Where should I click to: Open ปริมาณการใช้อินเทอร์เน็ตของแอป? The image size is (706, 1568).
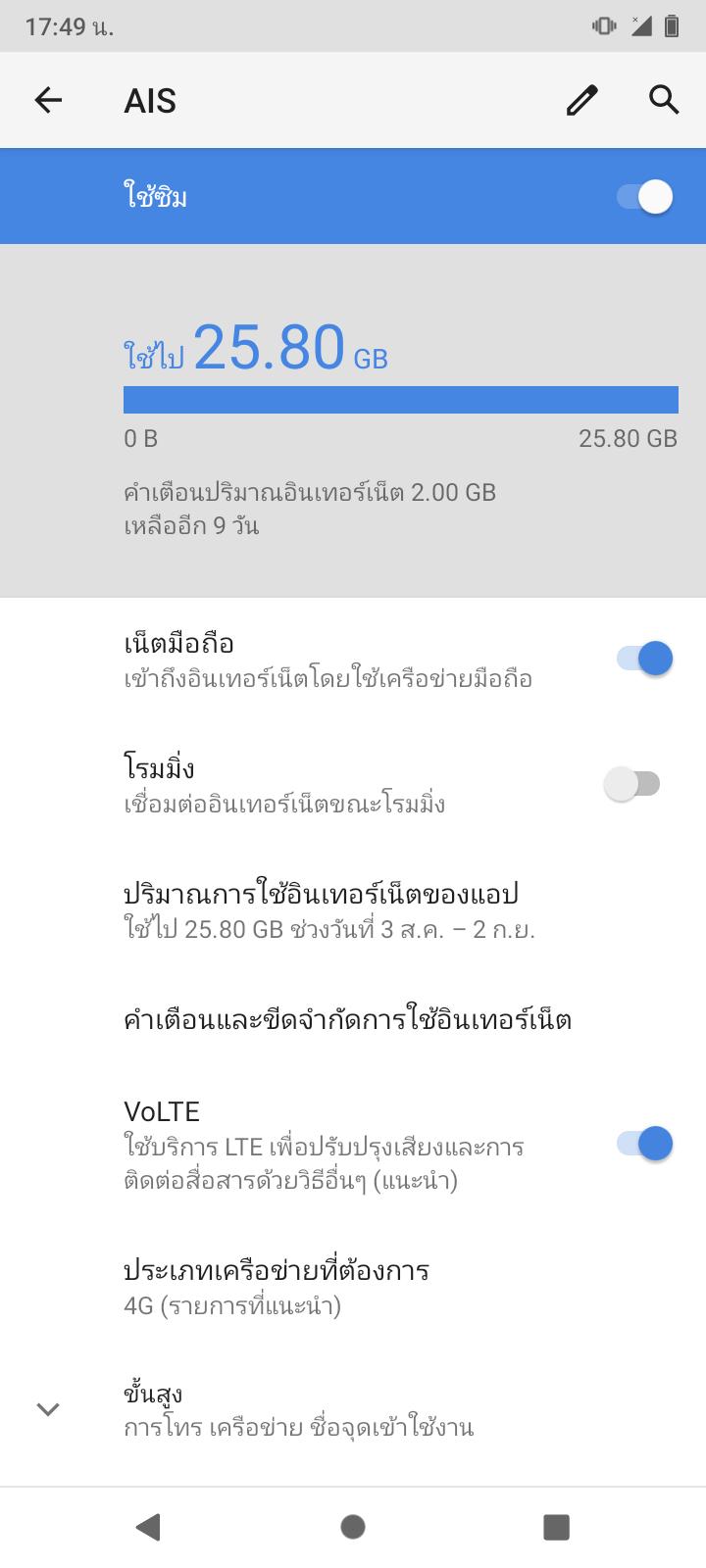(x=353, y=910)
